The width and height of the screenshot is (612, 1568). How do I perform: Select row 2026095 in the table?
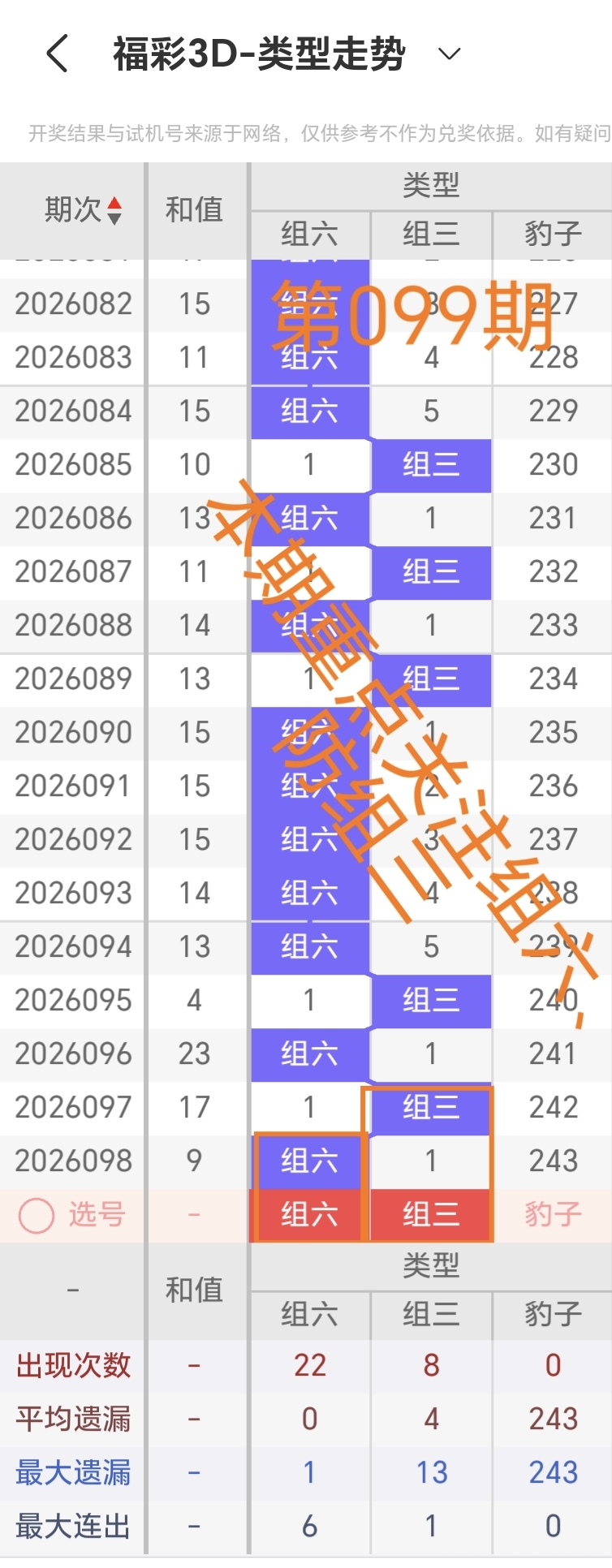point(74,1000)
